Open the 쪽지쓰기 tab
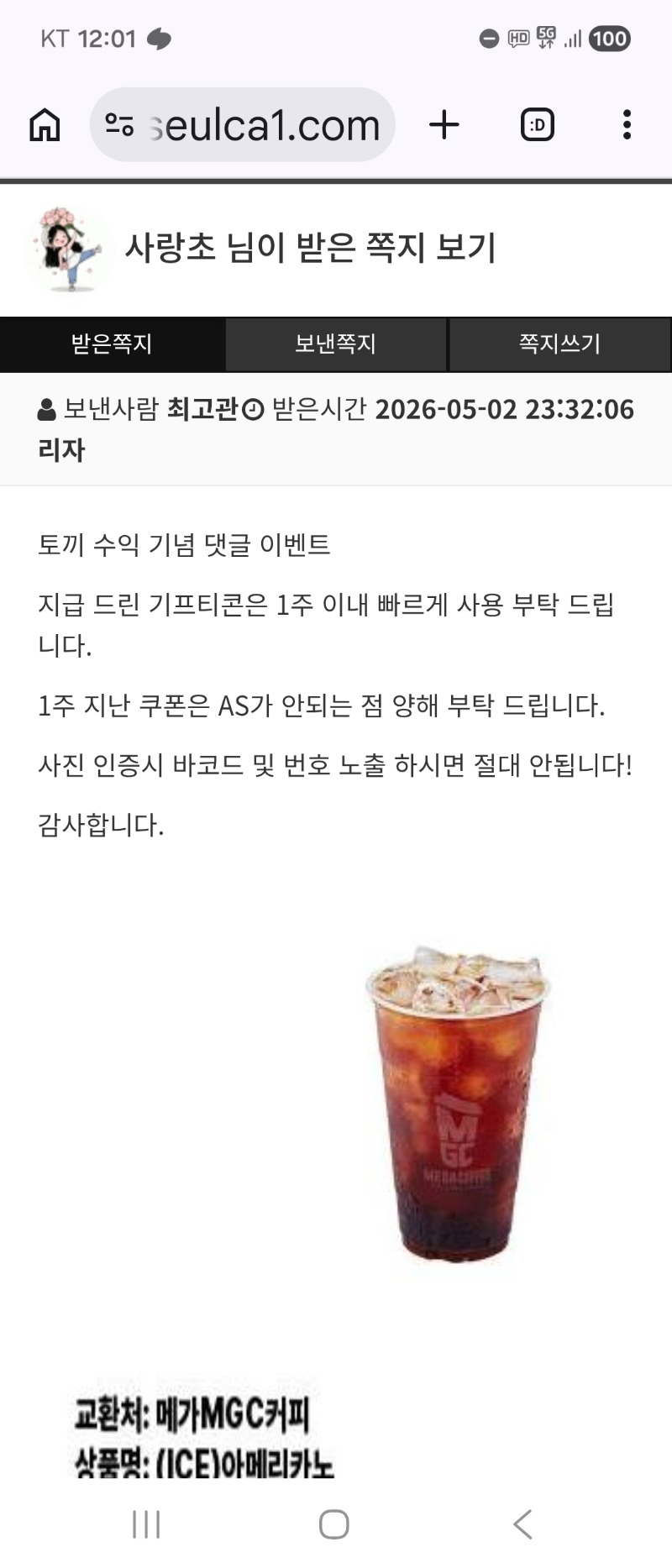The height and width of the screenshot is (1568, 672). tap(560, 344)
